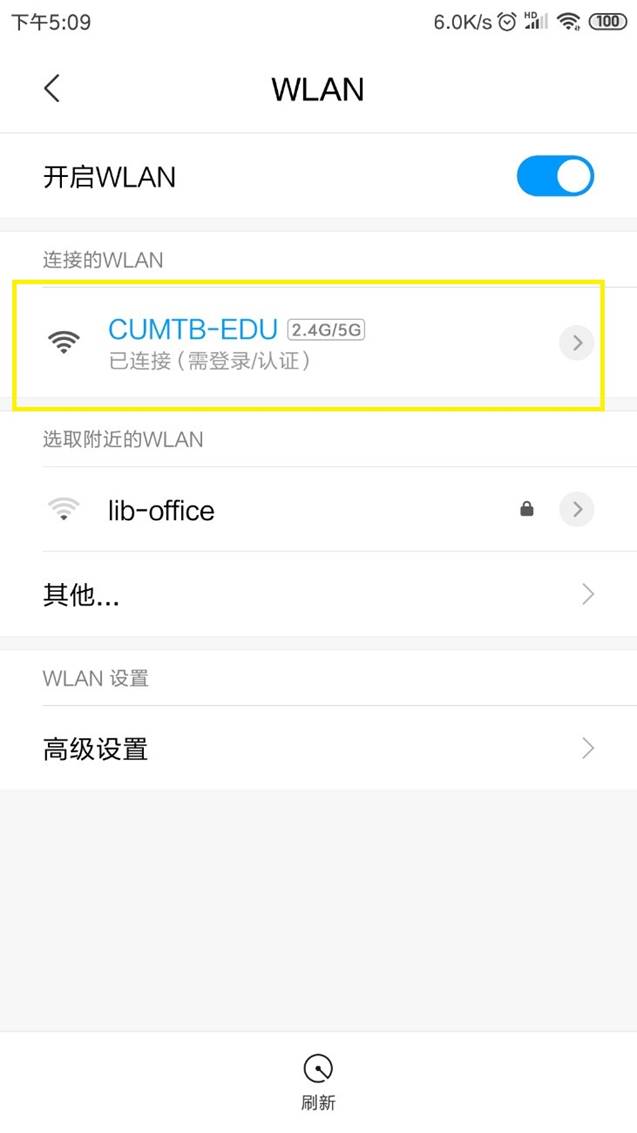Open lib-office network details arrow

(x=576, y=510)
